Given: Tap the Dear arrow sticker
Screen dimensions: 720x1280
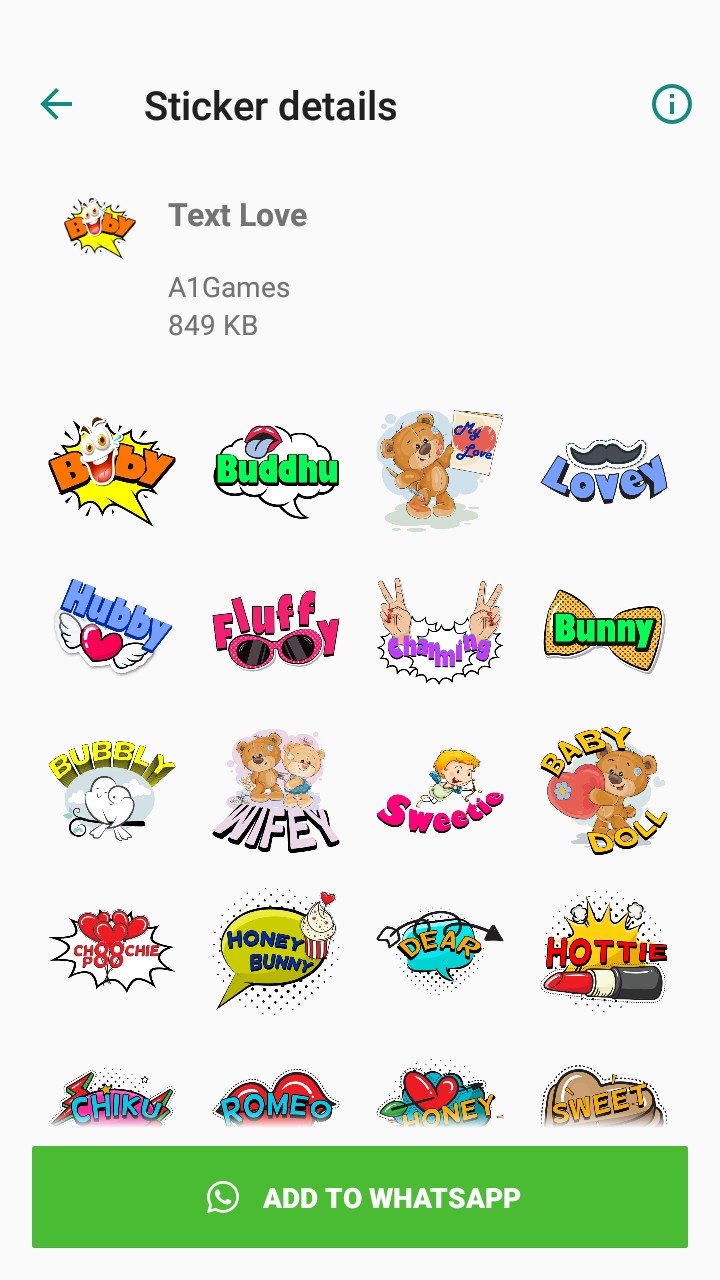Looking at the screenshot, I should (440, 950).
